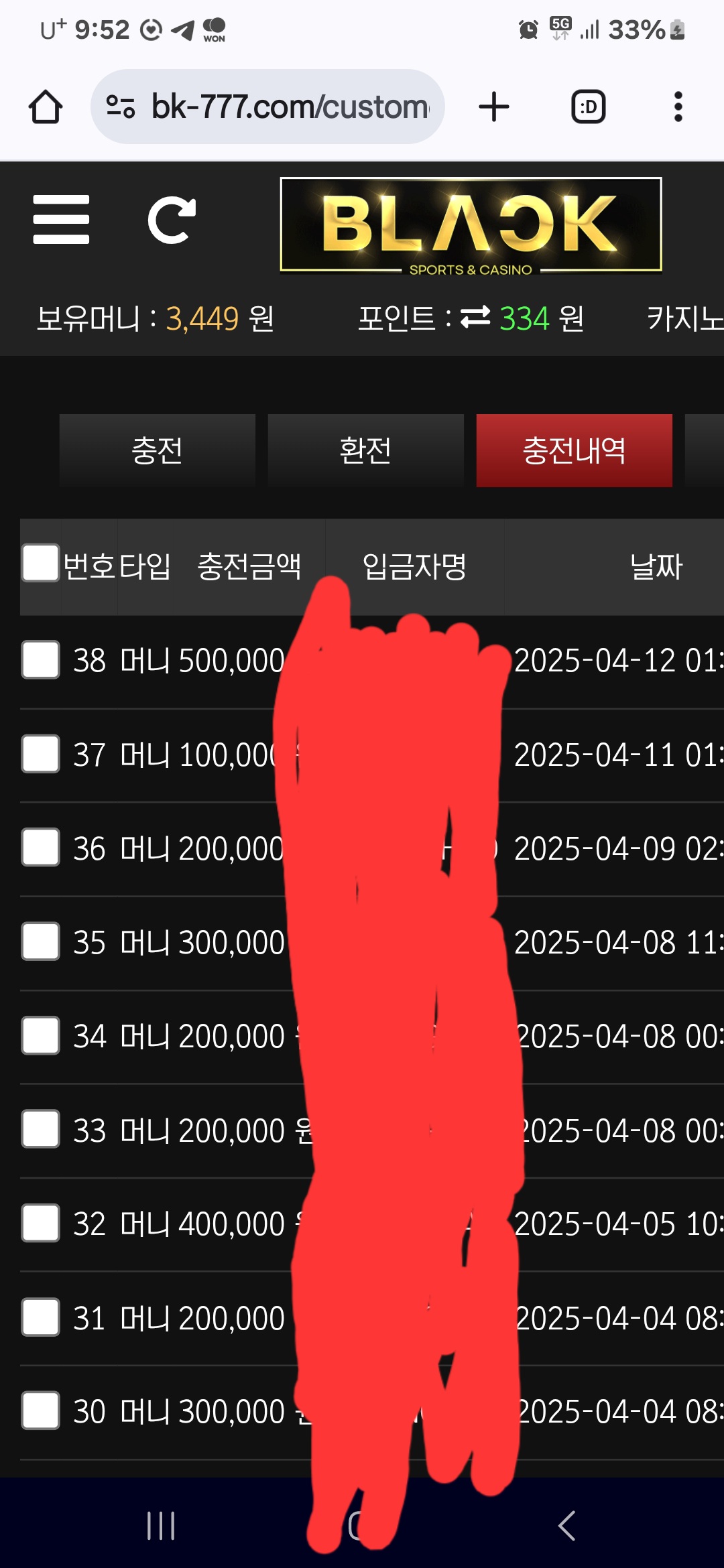Tap the URL address bar
Screen dimensions: 724x1568
[x=268, y=107]
